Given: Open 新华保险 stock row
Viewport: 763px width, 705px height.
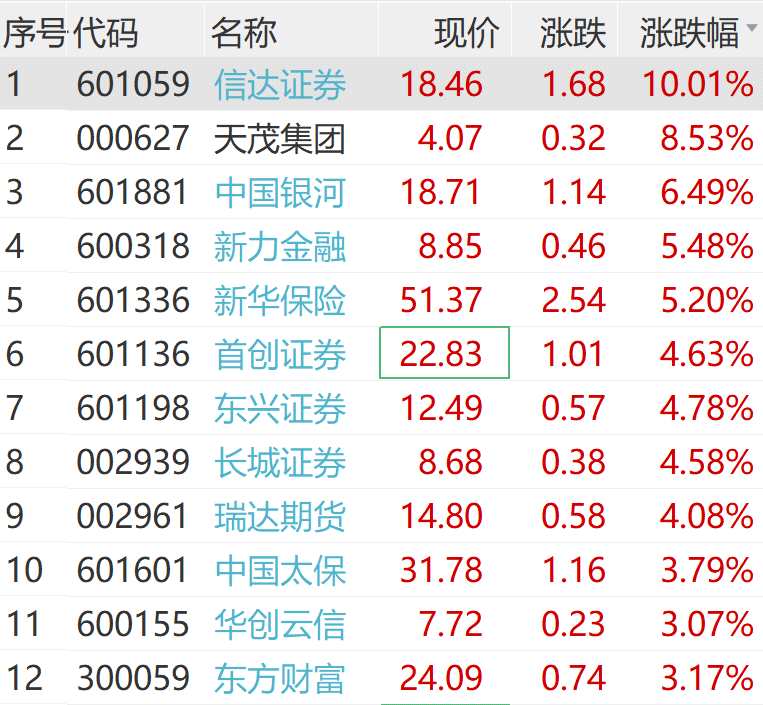Looking at the screenshot, I should coord(280,301).
